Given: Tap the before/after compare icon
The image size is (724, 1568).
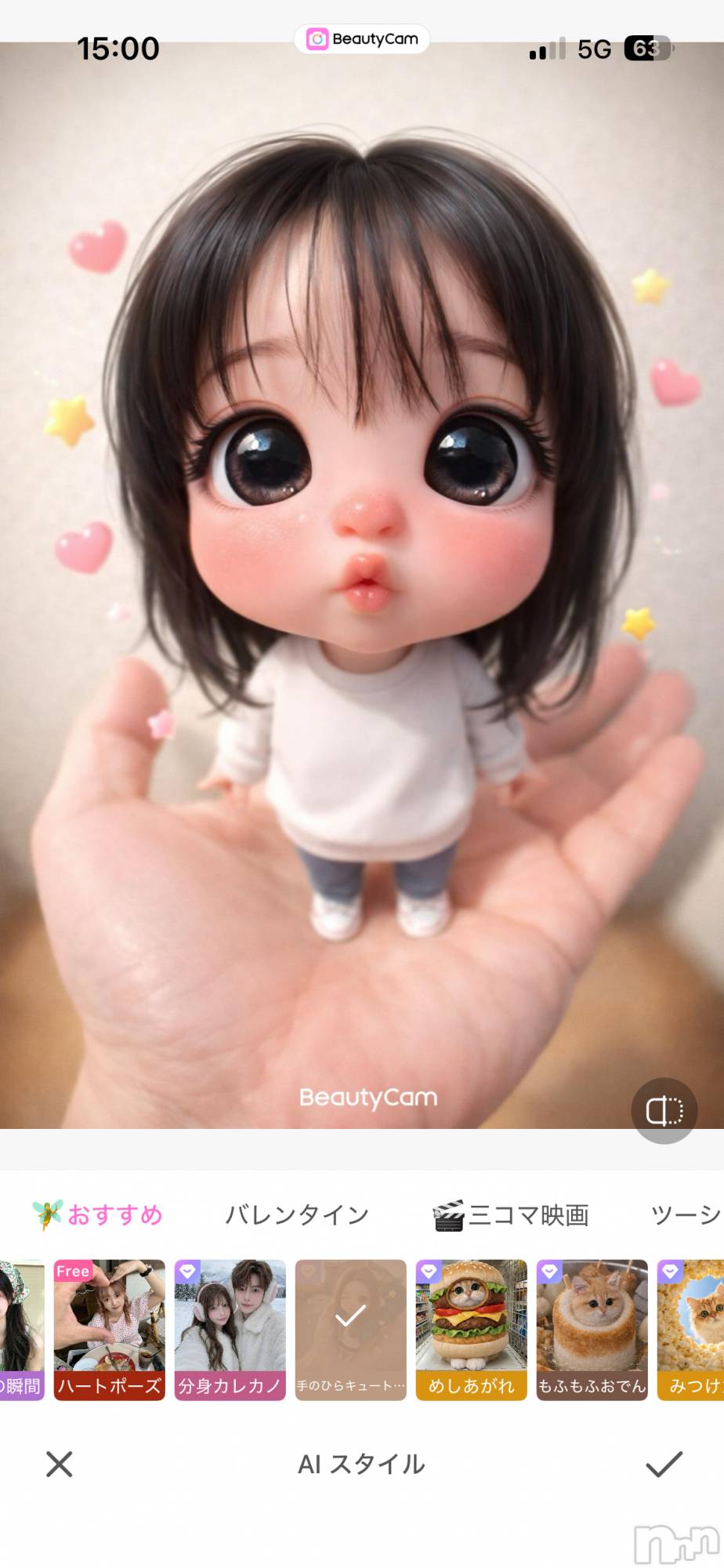Looking at the screenshot, I should click(x=664, y=1110).
